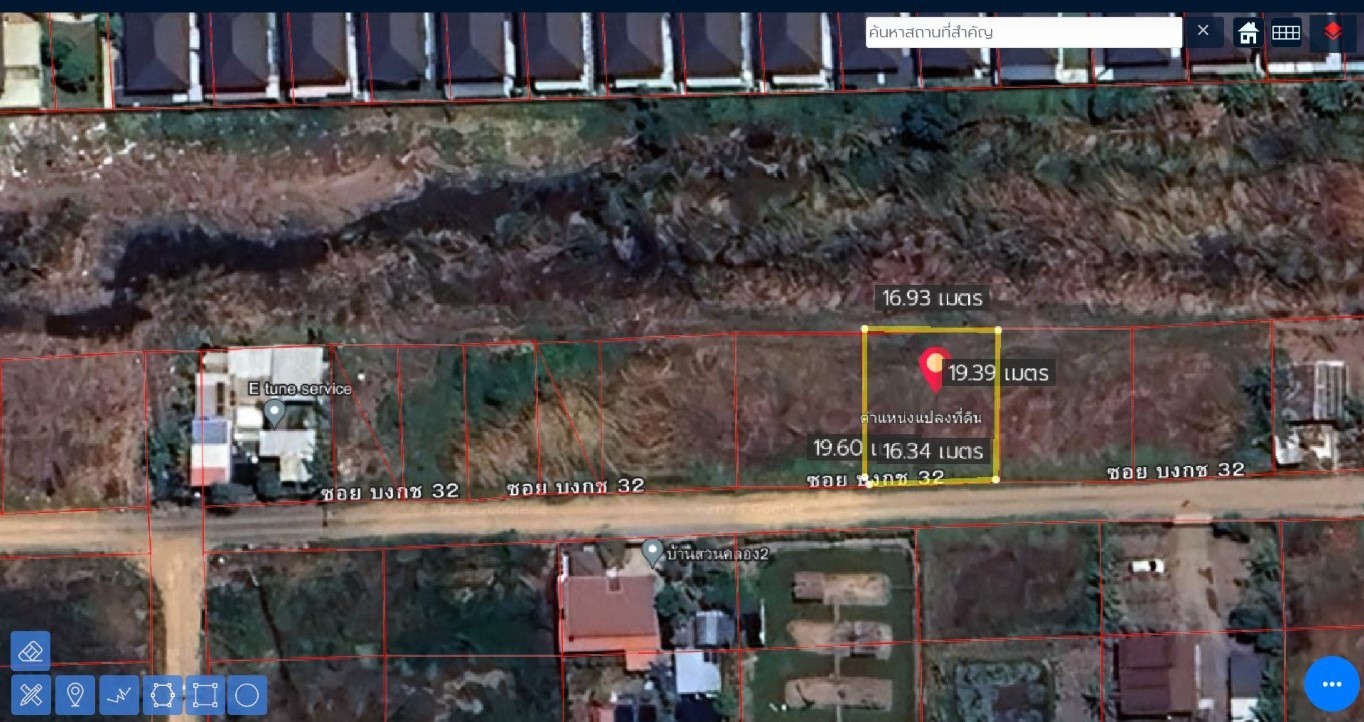Tap the red land parcel location pin
Image resolution: width=1364 pixels, height=722 pixels.
point(935,367)
